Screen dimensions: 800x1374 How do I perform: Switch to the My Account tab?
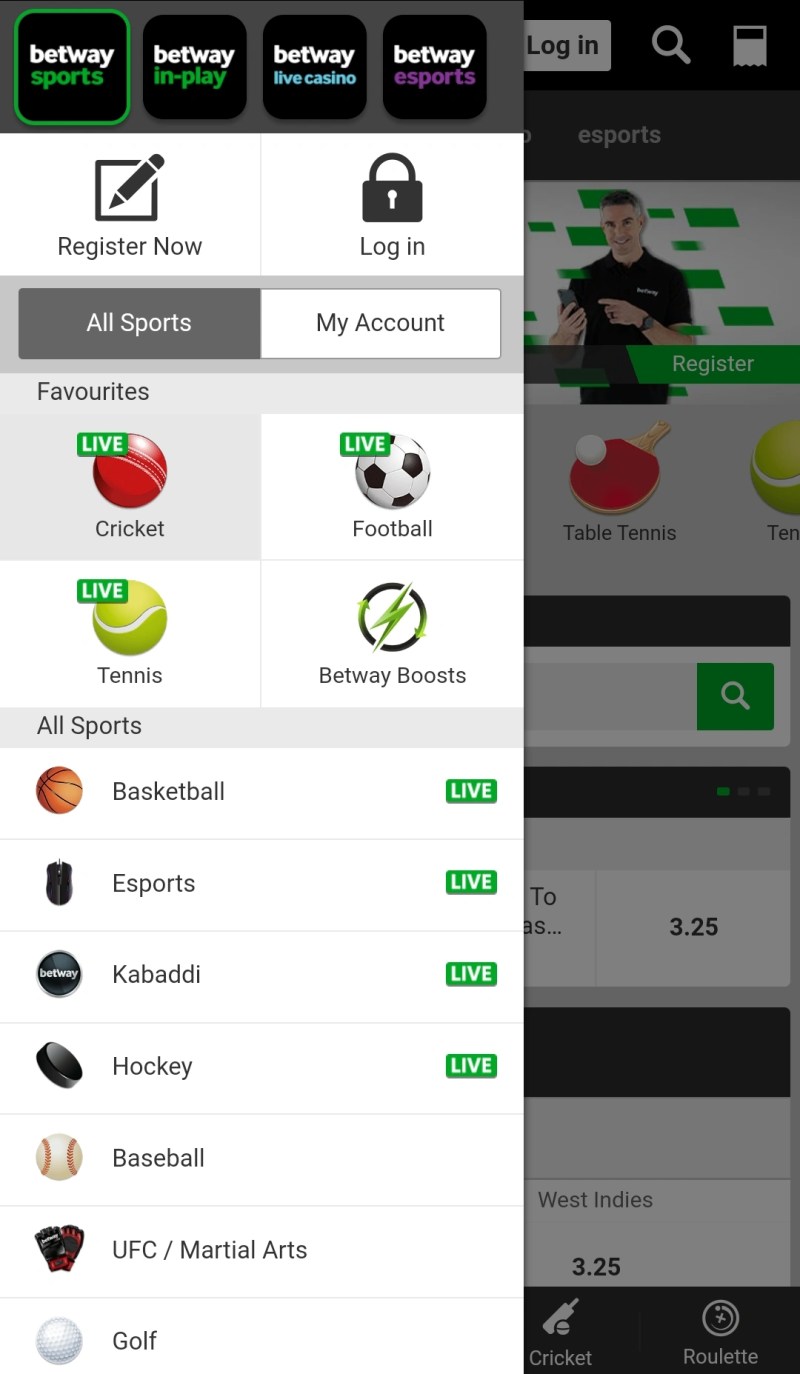click(x=380, y=323)
